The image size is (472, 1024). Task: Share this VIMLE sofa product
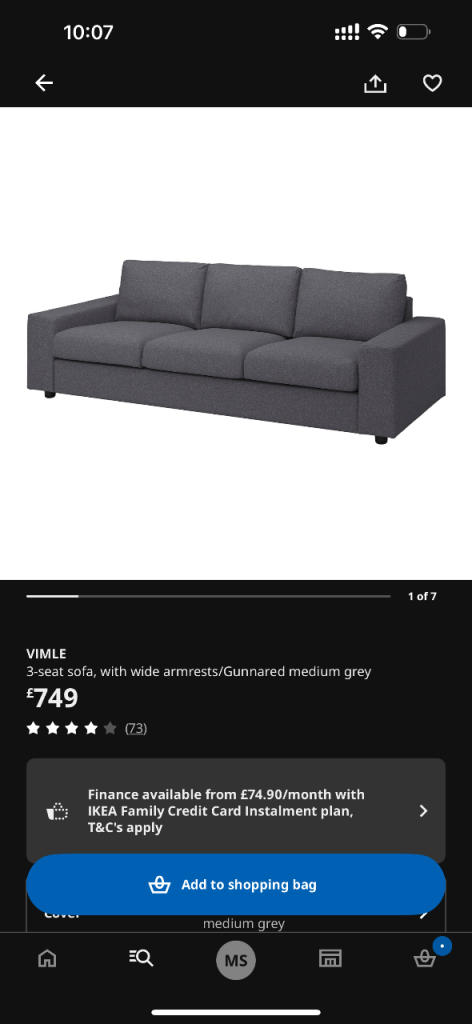tap(375, 83)
